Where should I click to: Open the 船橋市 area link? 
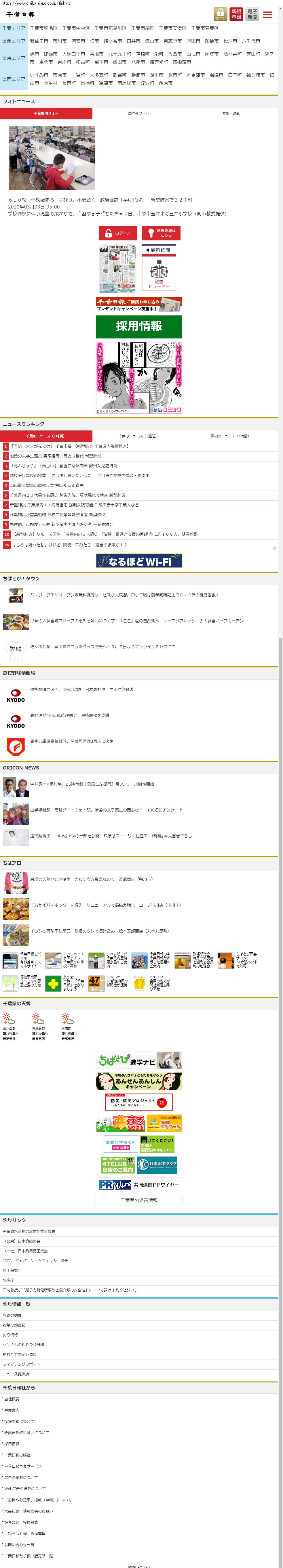(x=212, y=41)
